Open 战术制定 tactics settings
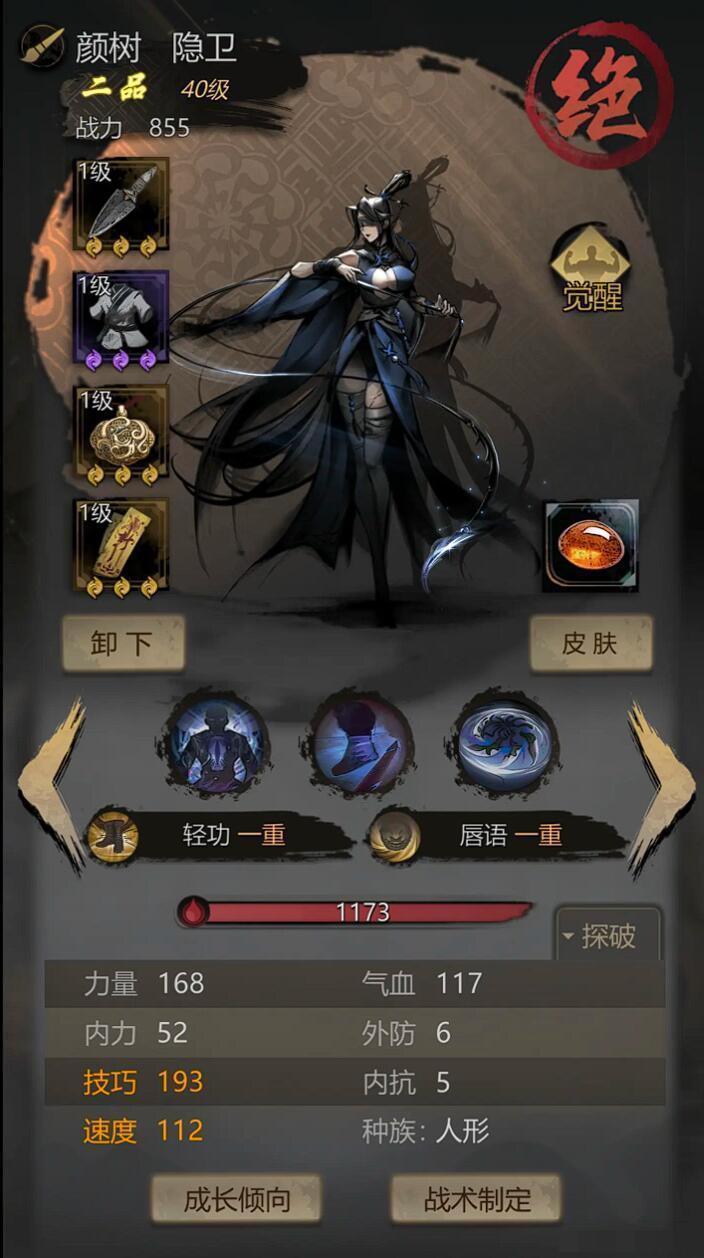The width and height of the screenshot is (704, 1258). tap(476, 1199)
